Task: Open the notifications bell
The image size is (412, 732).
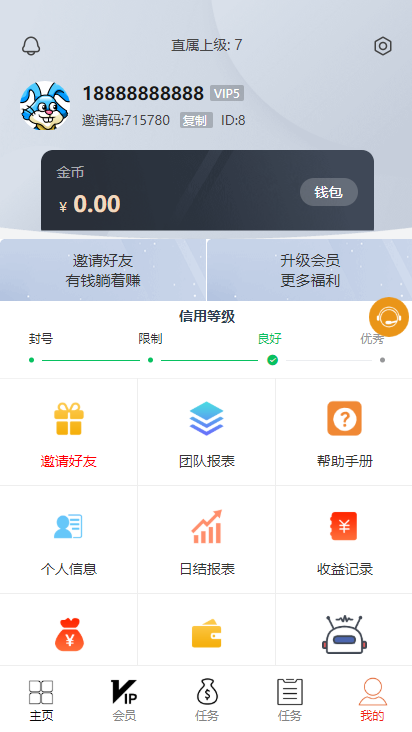Action: (x=31, y=46)
